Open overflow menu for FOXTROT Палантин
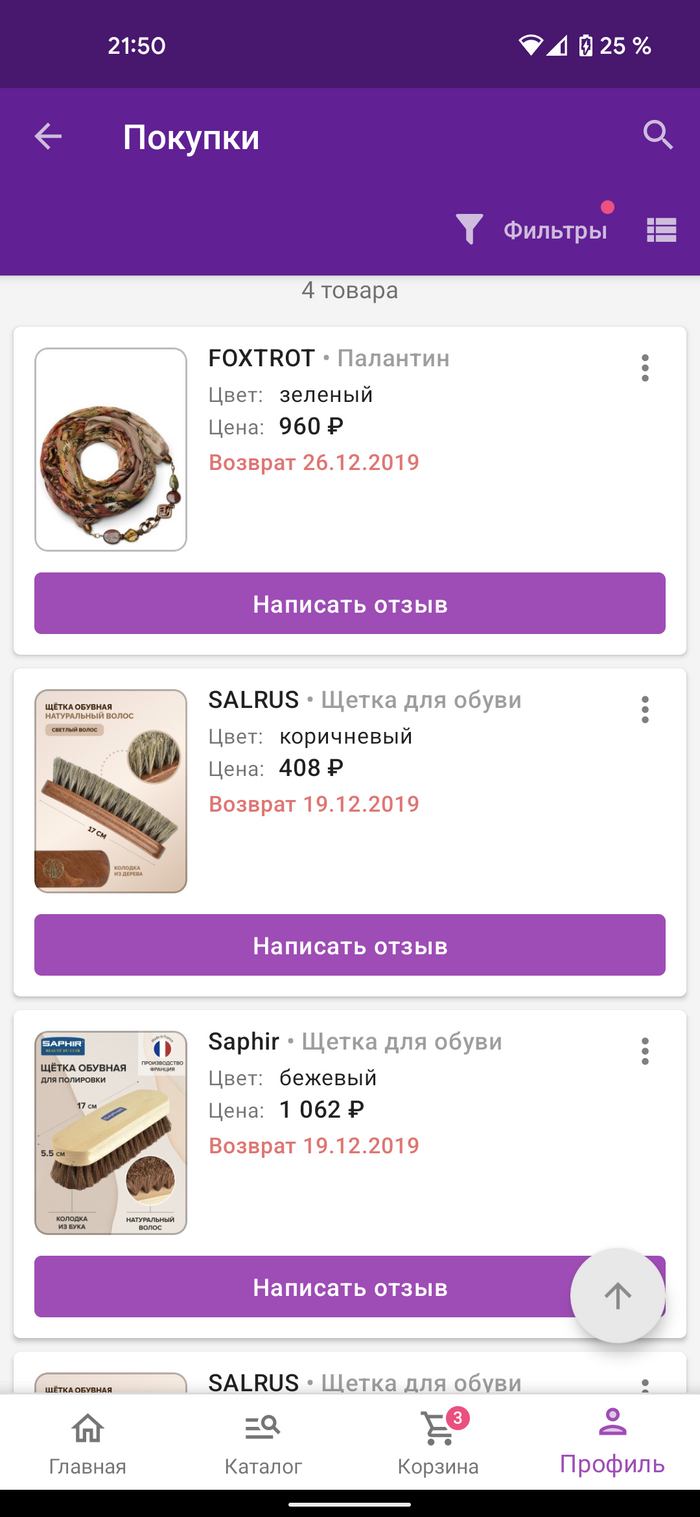Screen dimensions: 700x1517 coord(645,368)
